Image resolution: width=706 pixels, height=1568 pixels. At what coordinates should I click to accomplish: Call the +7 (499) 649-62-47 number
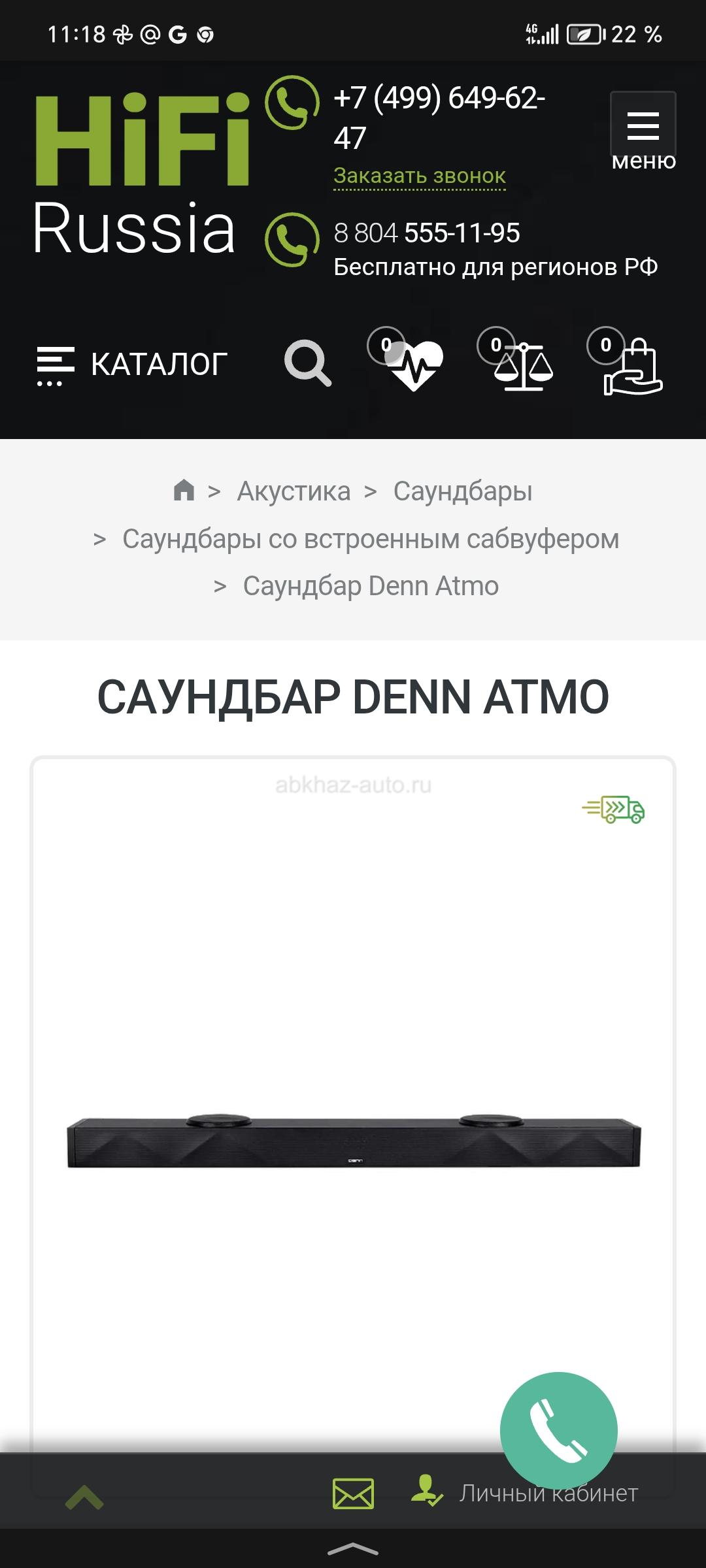point(439,118)
